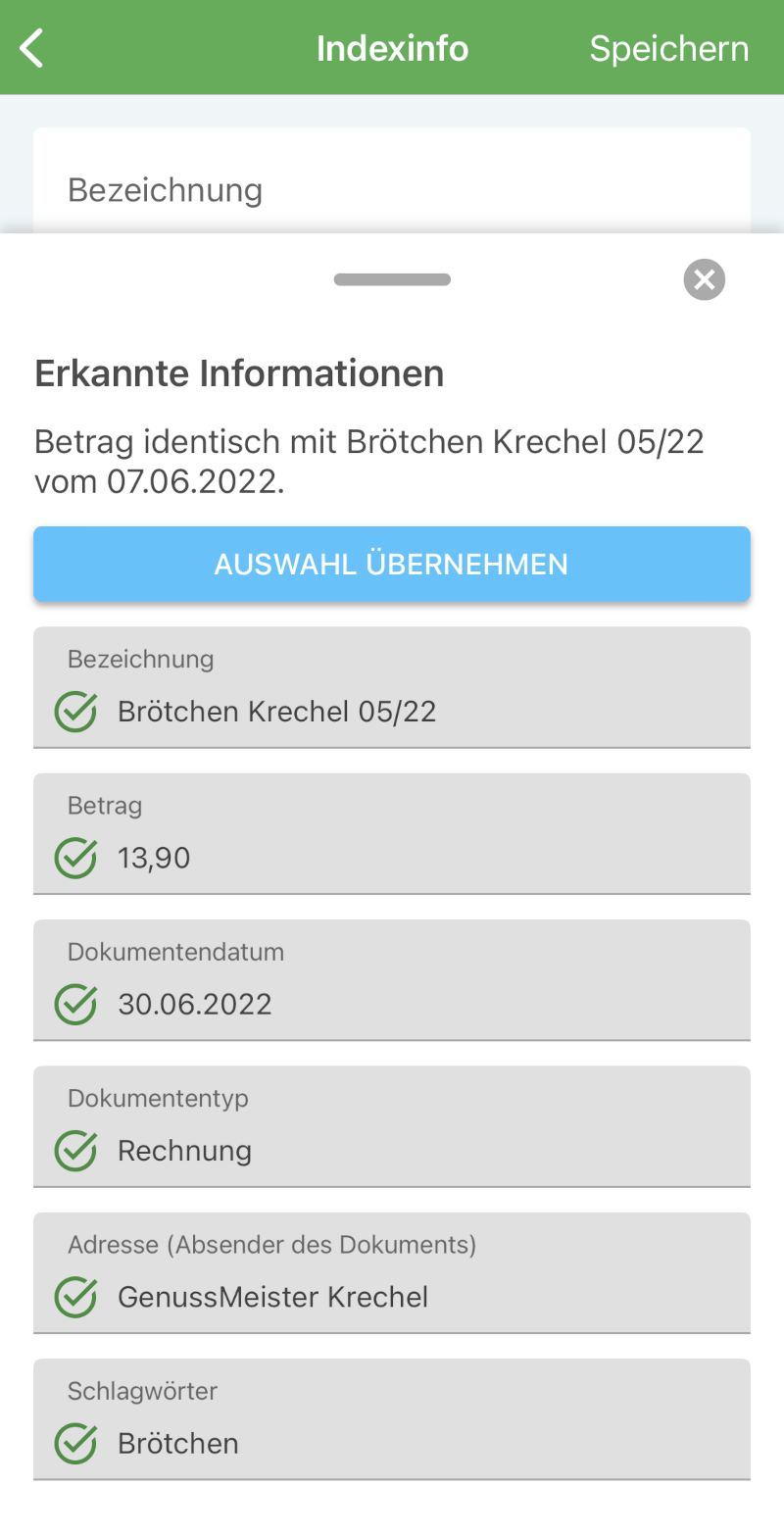Image resolution: width=784 pixels, height=1535 pixels.
Task: Tap the back arrow in the navigation bar
Action: 30,46
